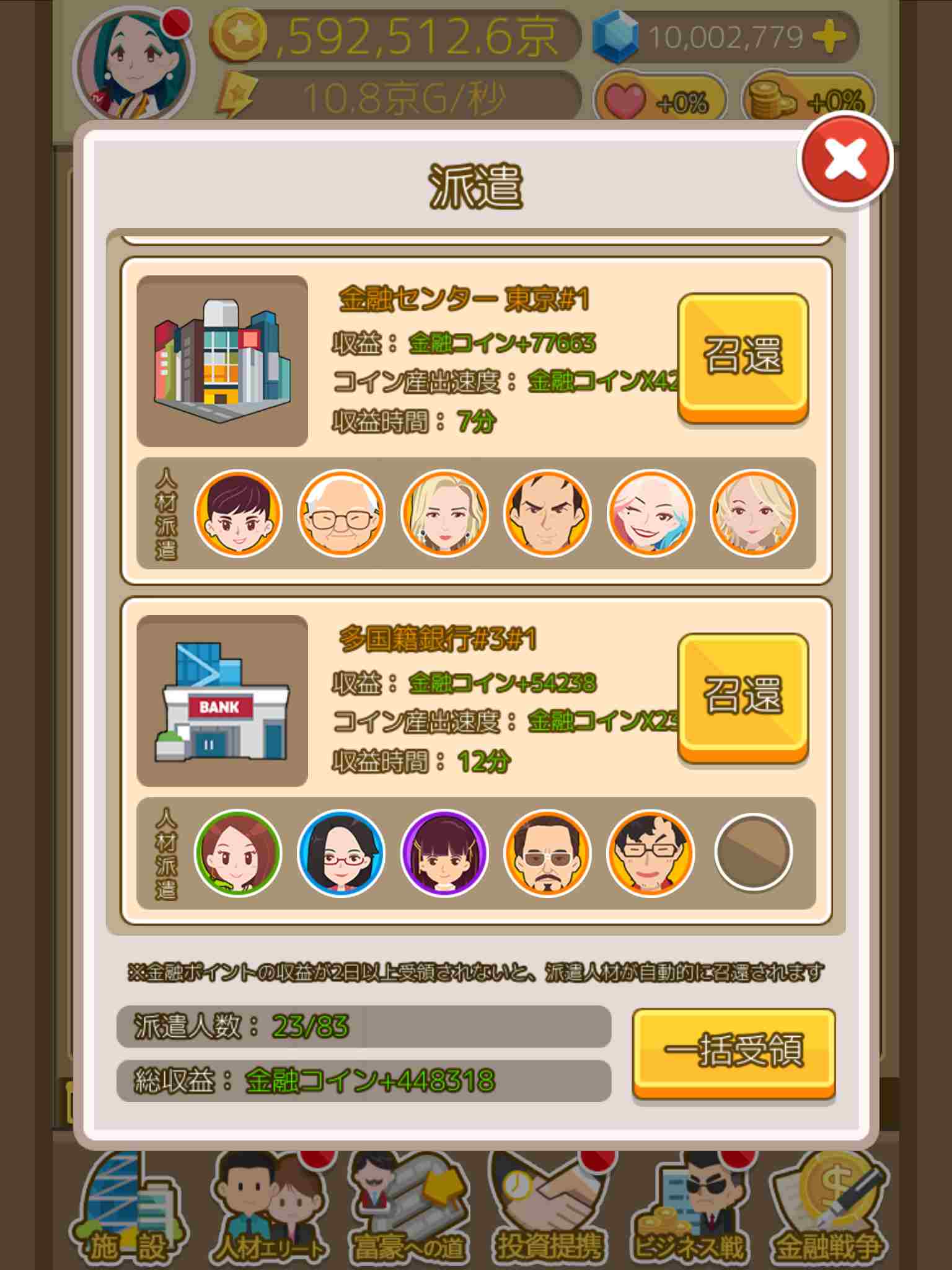This screenshot has height=1270, width=952.
Task: Open the 金融センター 東京#1 building image
Action: (x=222, y=361)
